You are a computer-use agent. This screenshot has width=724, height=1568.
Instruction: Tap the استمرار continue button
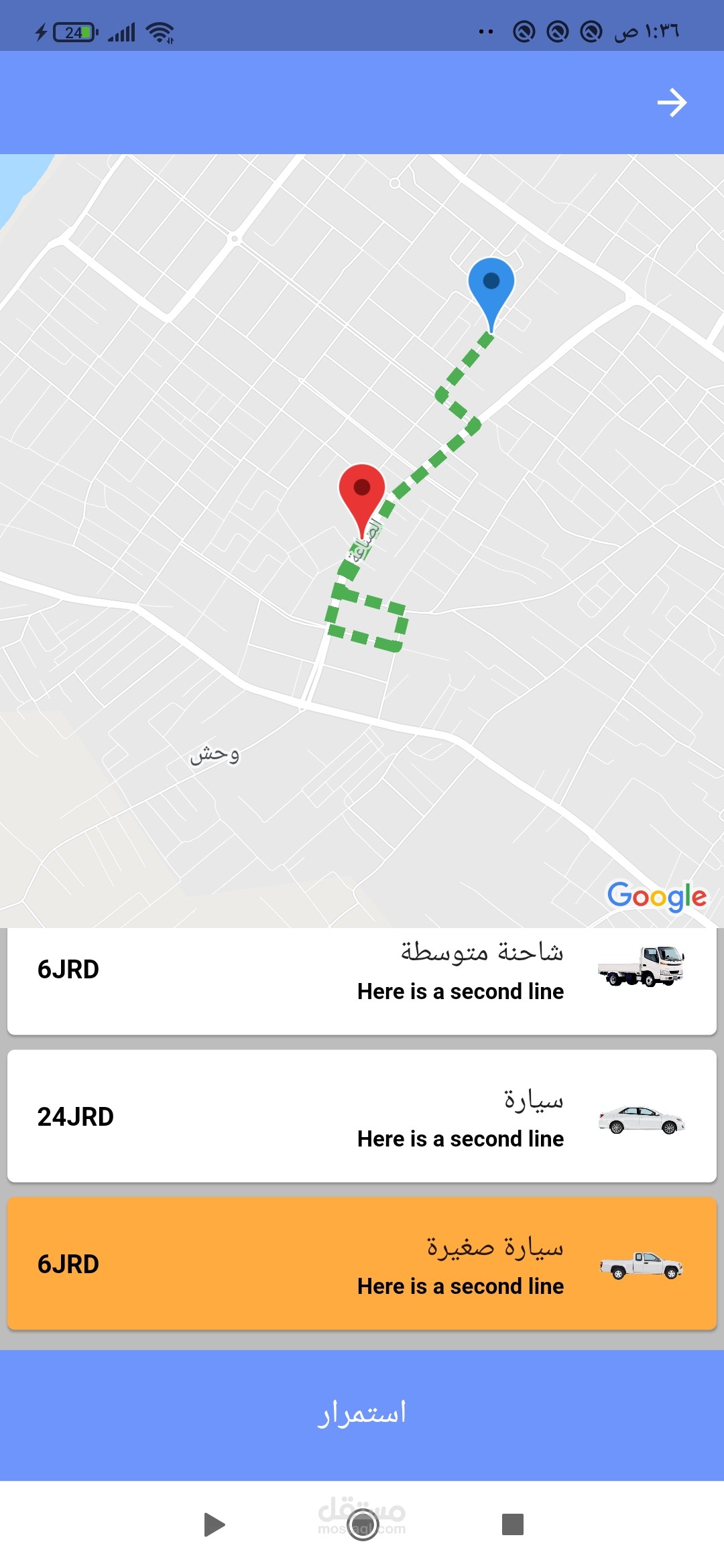point(362,1415)
